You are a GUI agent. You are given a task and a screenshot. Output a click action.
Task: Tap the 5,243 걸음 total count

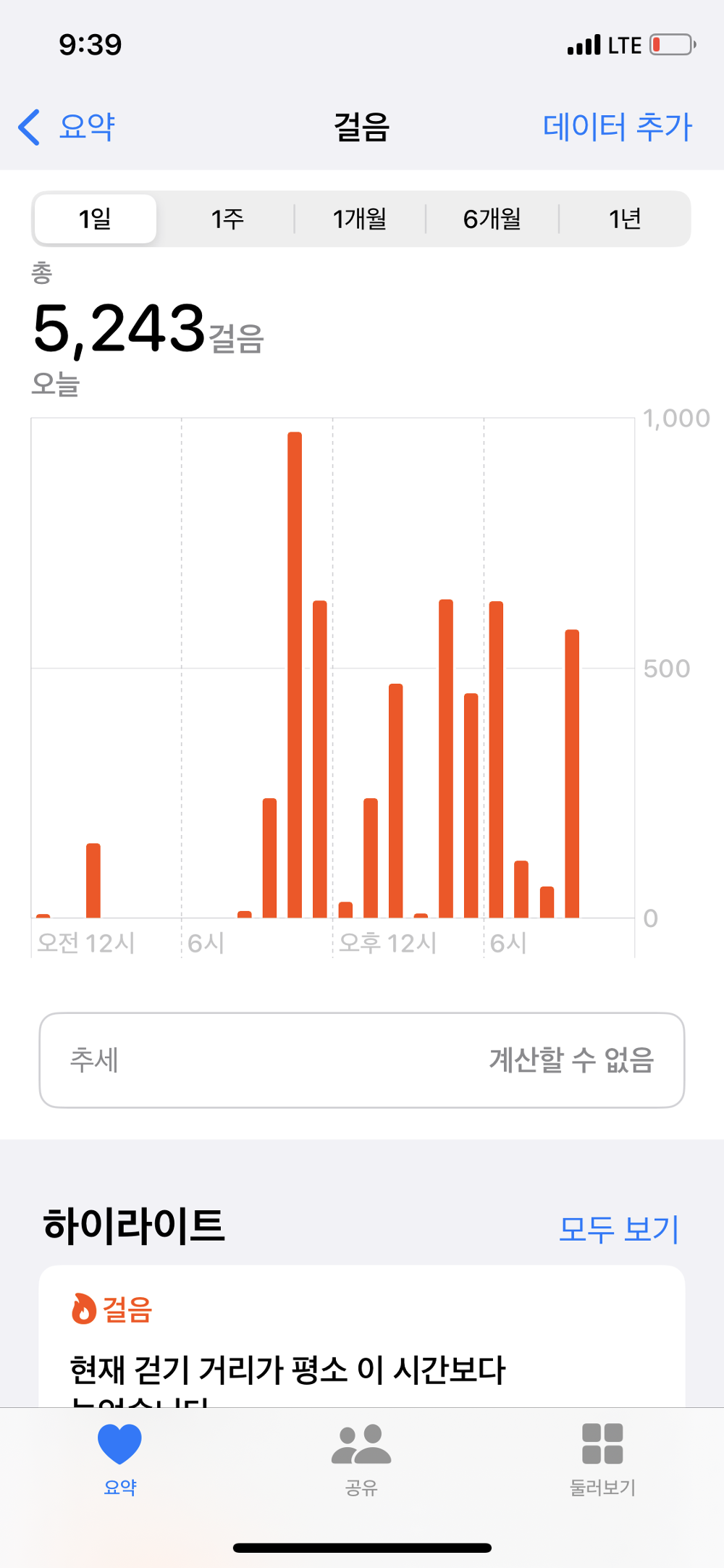145,327
